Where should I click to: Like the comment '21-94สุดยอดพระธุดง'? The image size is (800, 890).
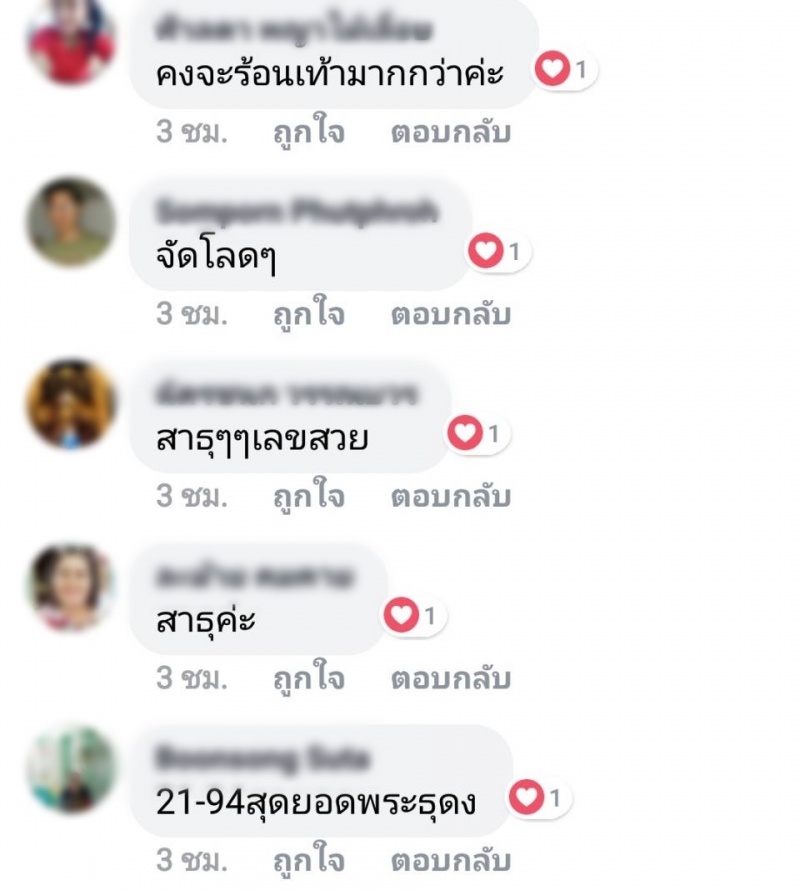click(309, 860)
